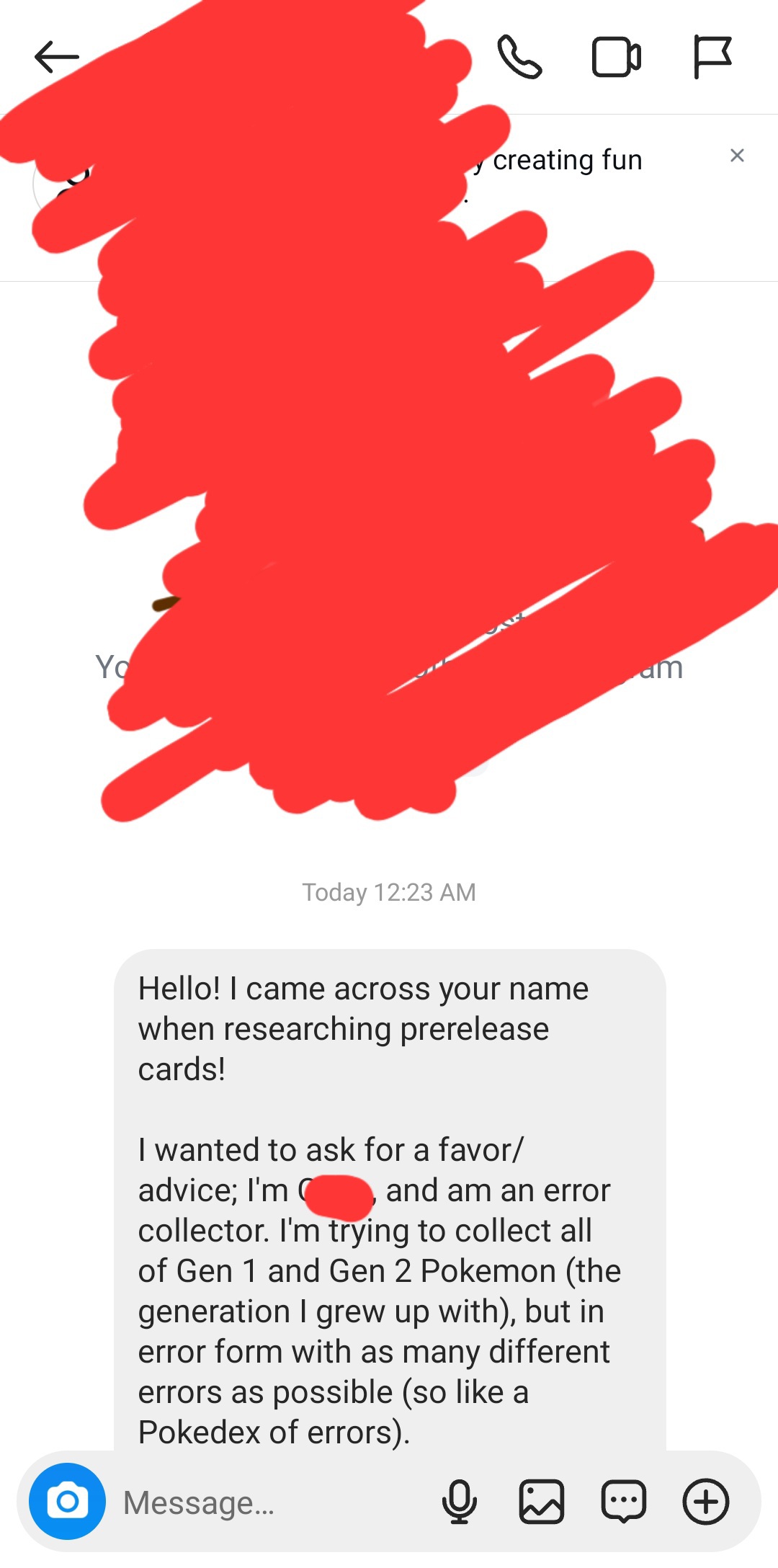
Task: Start a voice call
Action: pos(519,56)
